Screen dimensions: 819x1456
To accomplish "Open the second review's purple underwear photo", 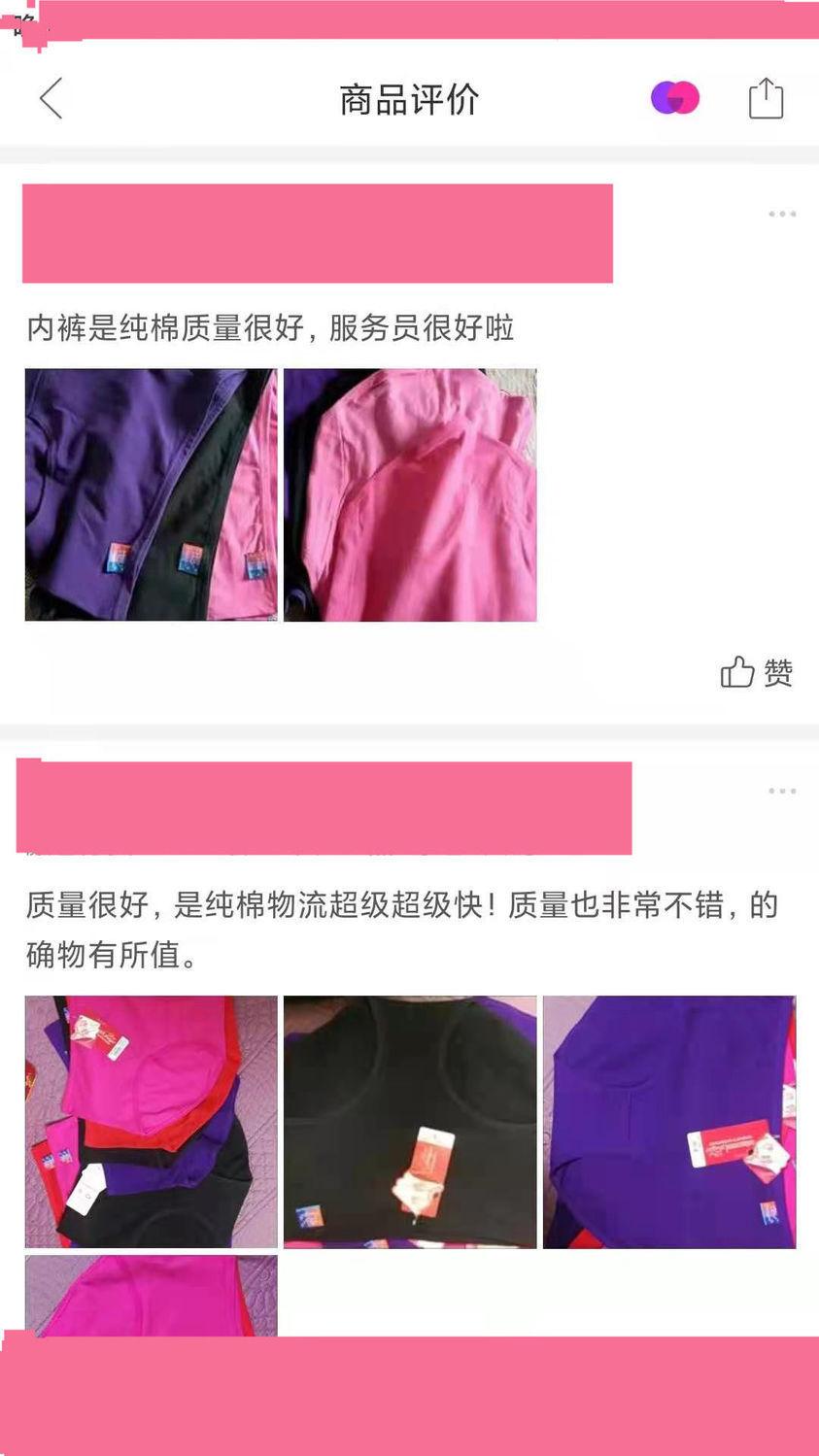I will coord(669,1122).
